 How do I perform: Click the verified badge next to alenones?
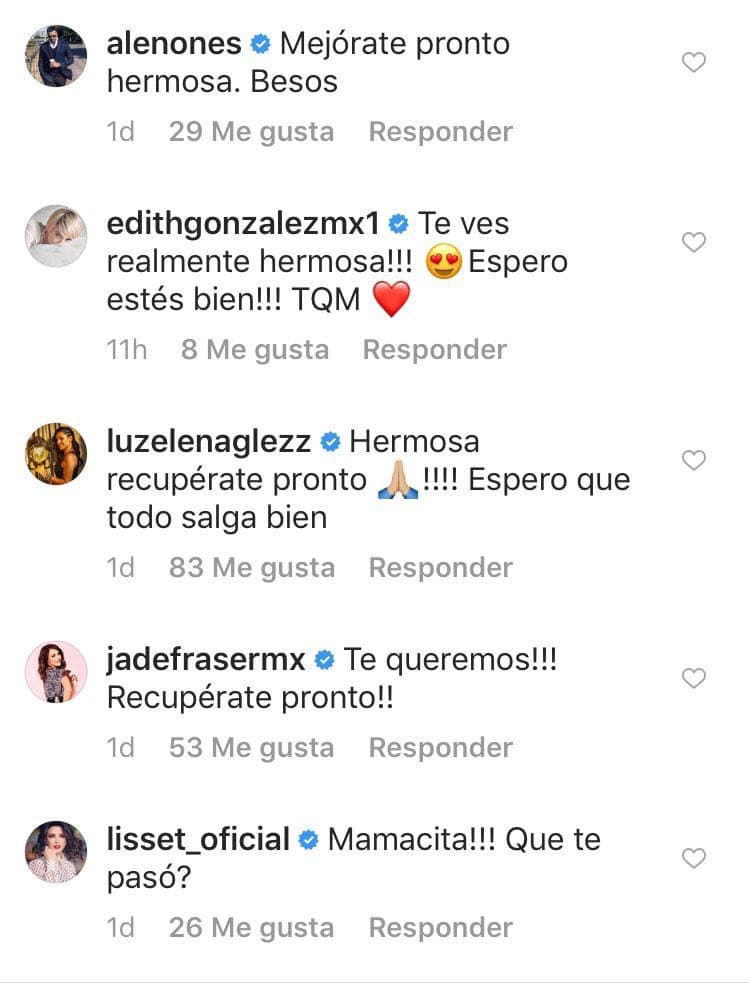click(260, 43)
